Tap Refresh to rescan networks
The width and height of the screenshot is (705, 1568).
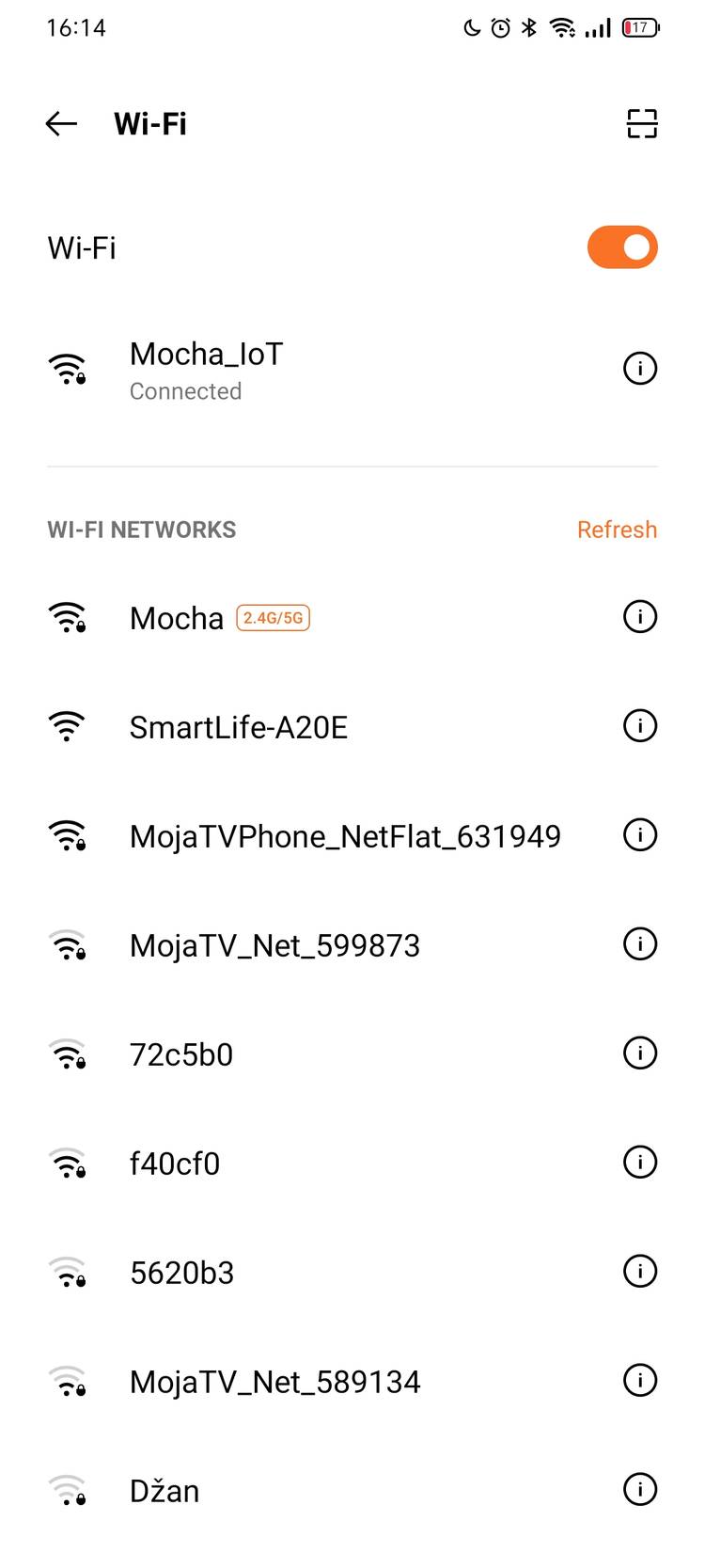point(617,530)
